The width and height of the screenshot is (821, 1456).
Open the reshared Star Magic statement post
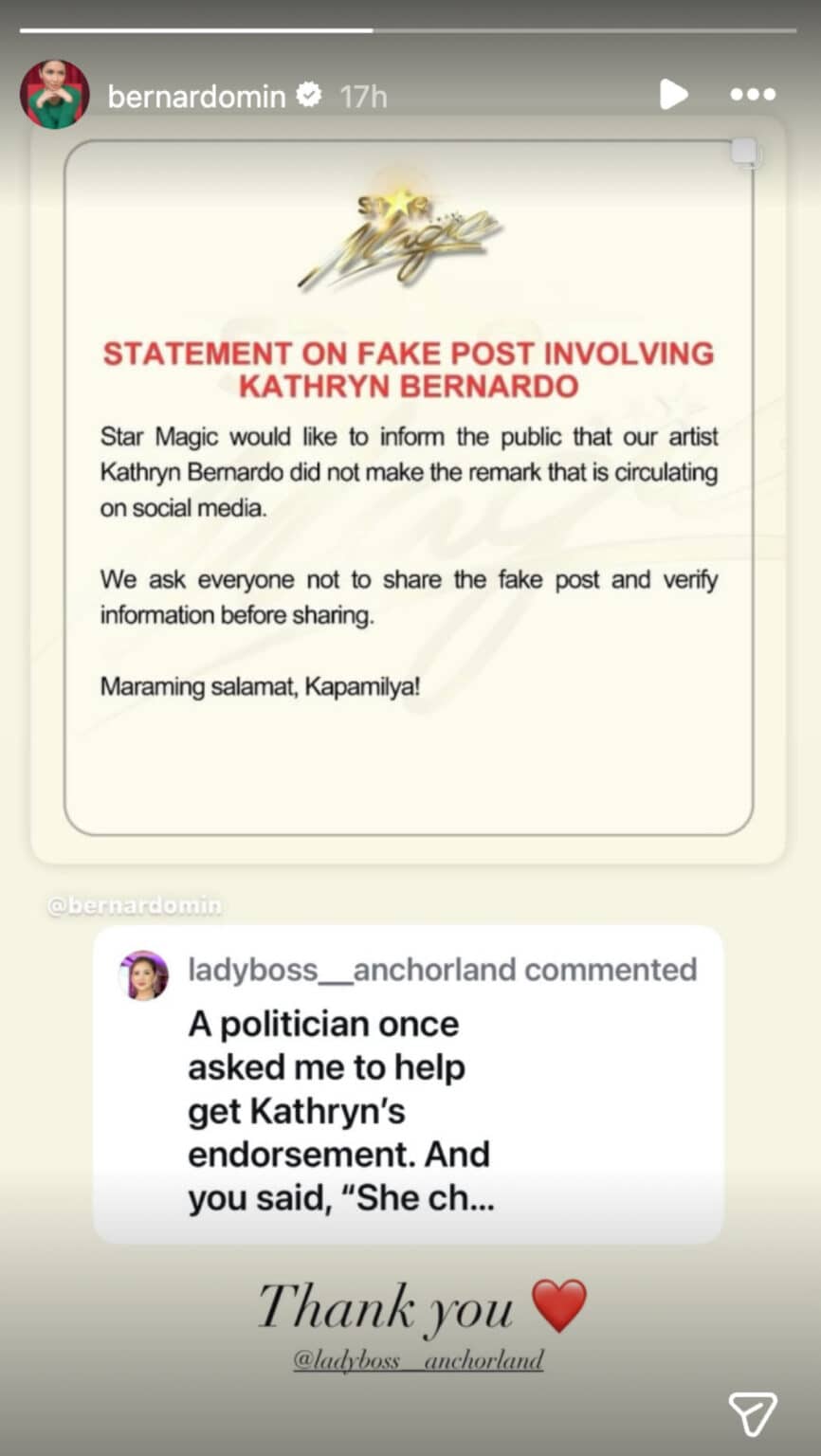pyautogui.click(x=409, y=488)
